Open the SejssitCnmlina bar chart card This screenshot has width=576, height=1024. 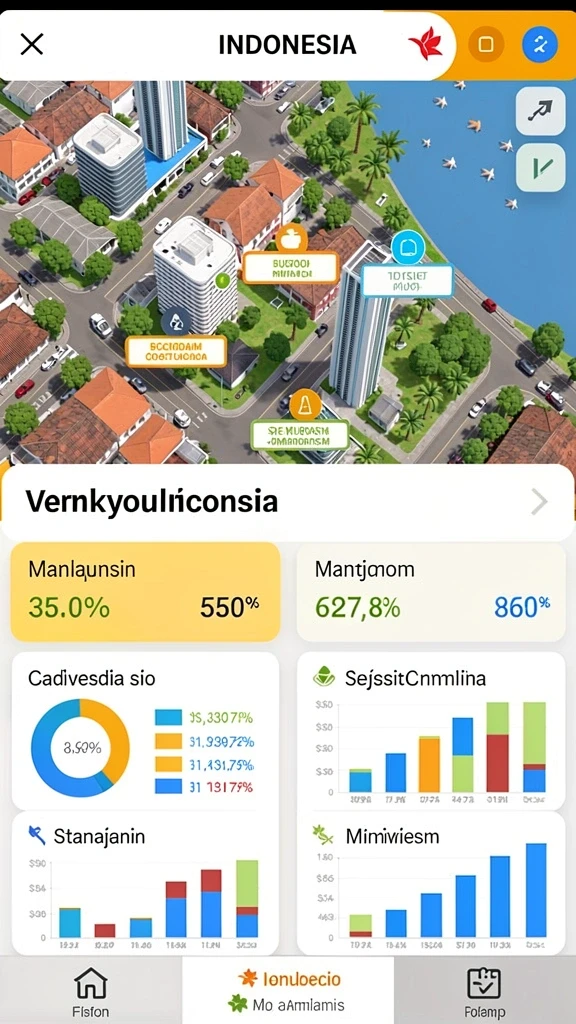point(431,730)
